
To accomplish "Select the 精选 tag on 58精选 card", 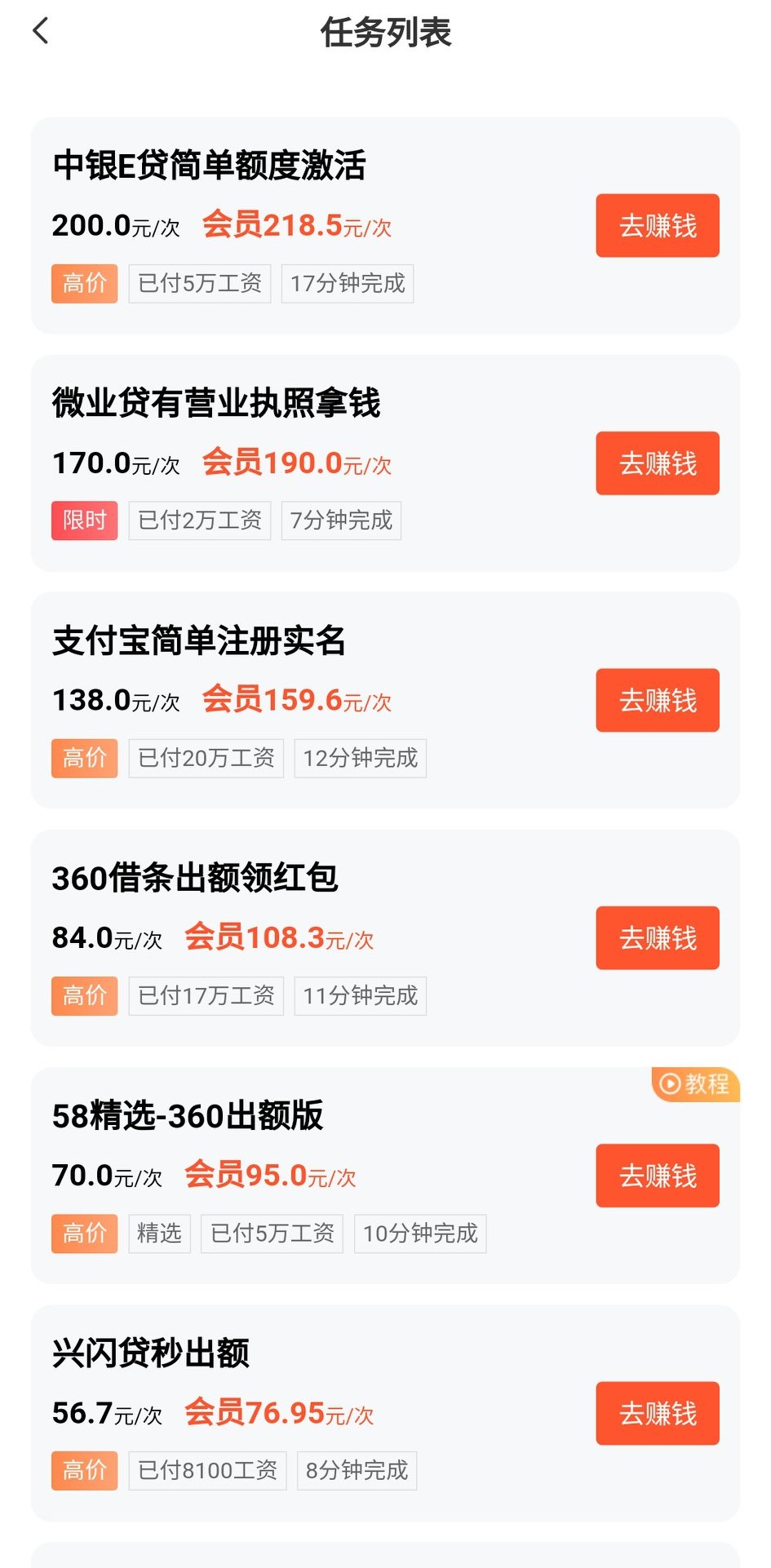I will (159, 1234).
